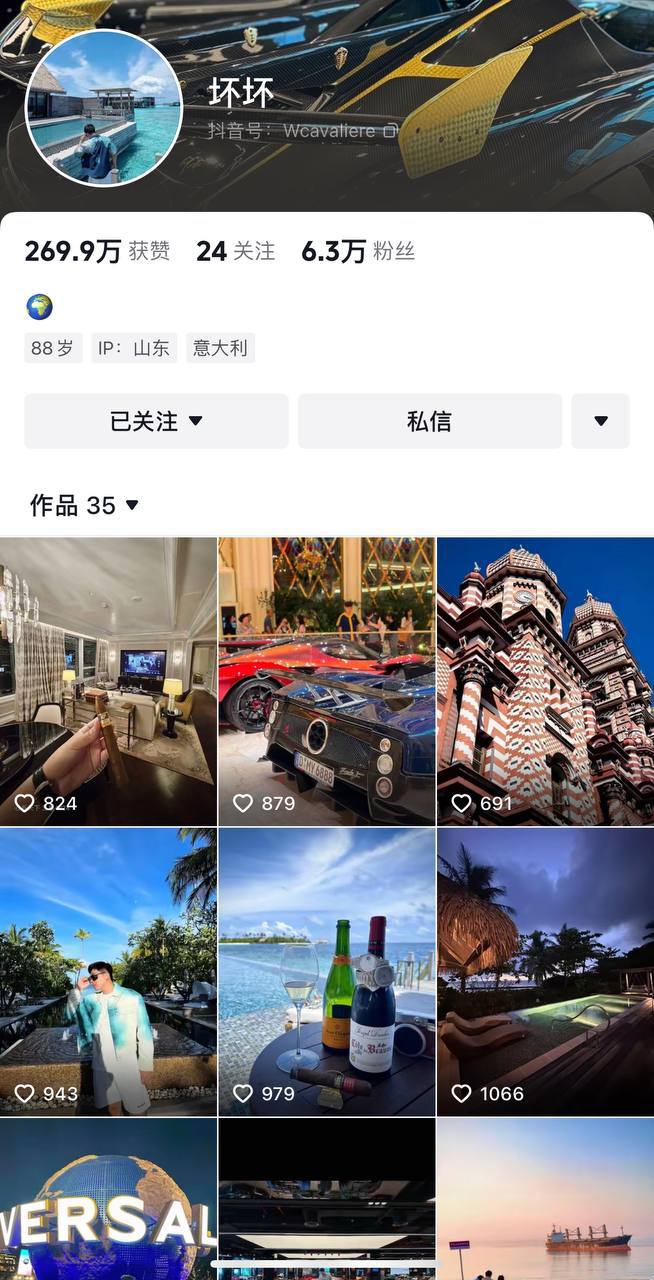Image resolution: width=654 pixels, height=1280 pixels.
Task: Open the cigar hotel room video with 824 likes
Action: pyautogui.click(x=108, y=680)
